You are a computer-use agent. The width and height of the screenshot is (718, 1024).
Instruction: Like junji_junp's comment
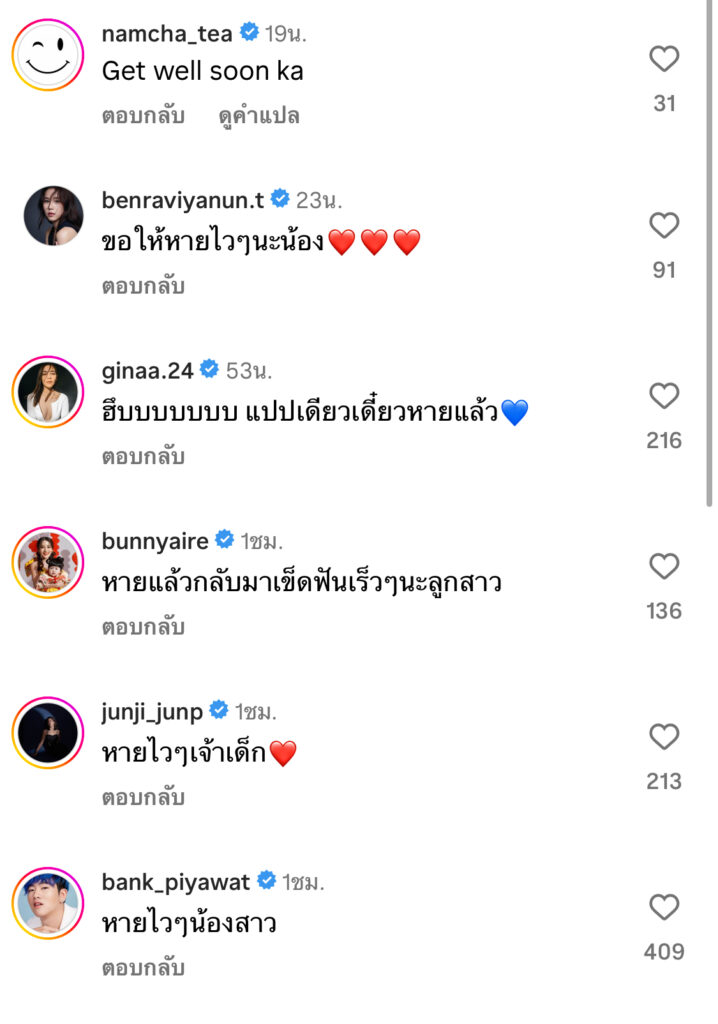pos(664,737)
